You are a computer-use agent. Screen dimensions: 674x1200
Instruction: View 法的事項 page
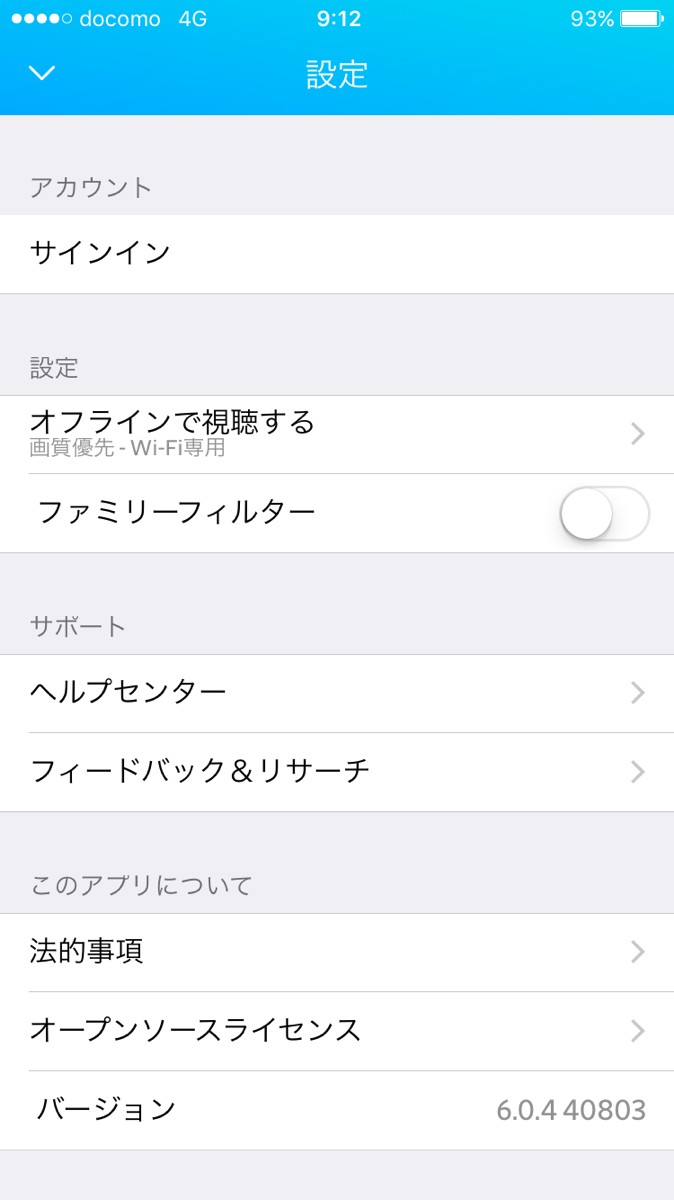[336, 952]
